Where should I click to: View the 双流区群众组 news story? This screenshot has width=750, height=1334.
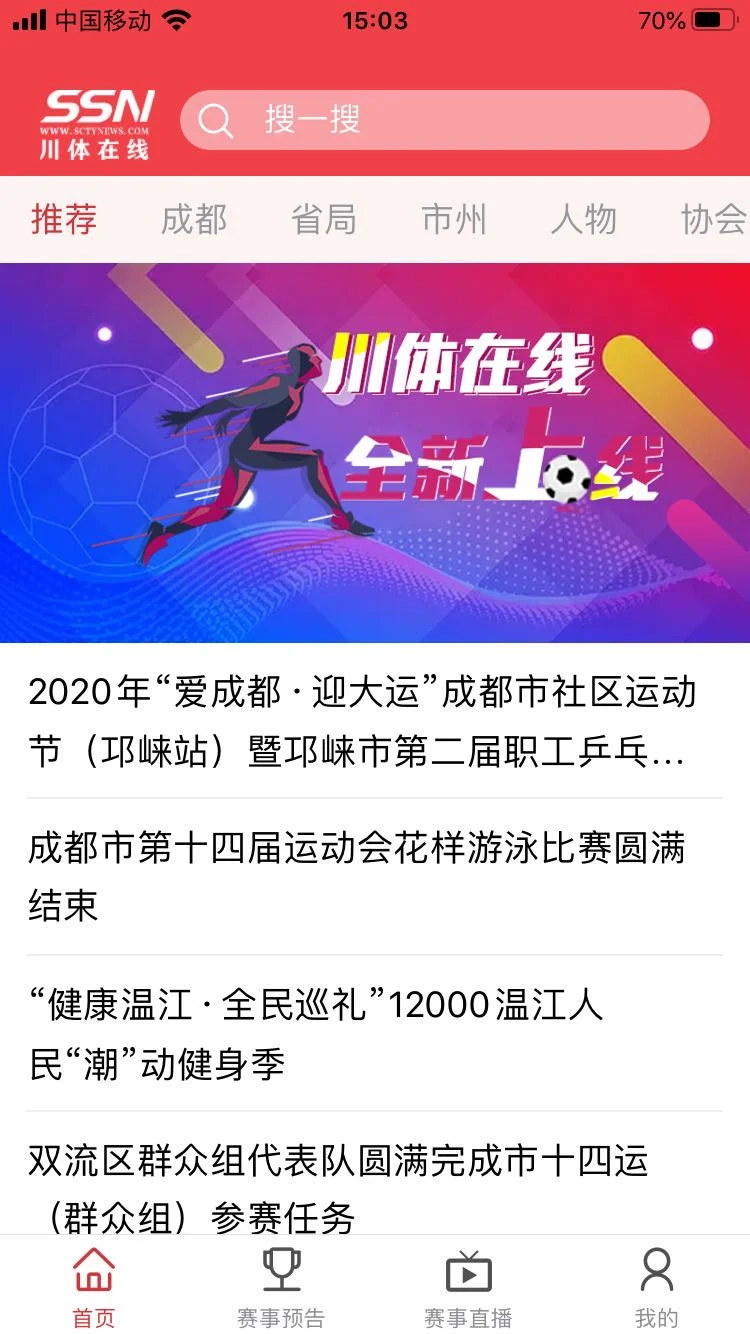pyautogui.click(x=360, y=1186)
